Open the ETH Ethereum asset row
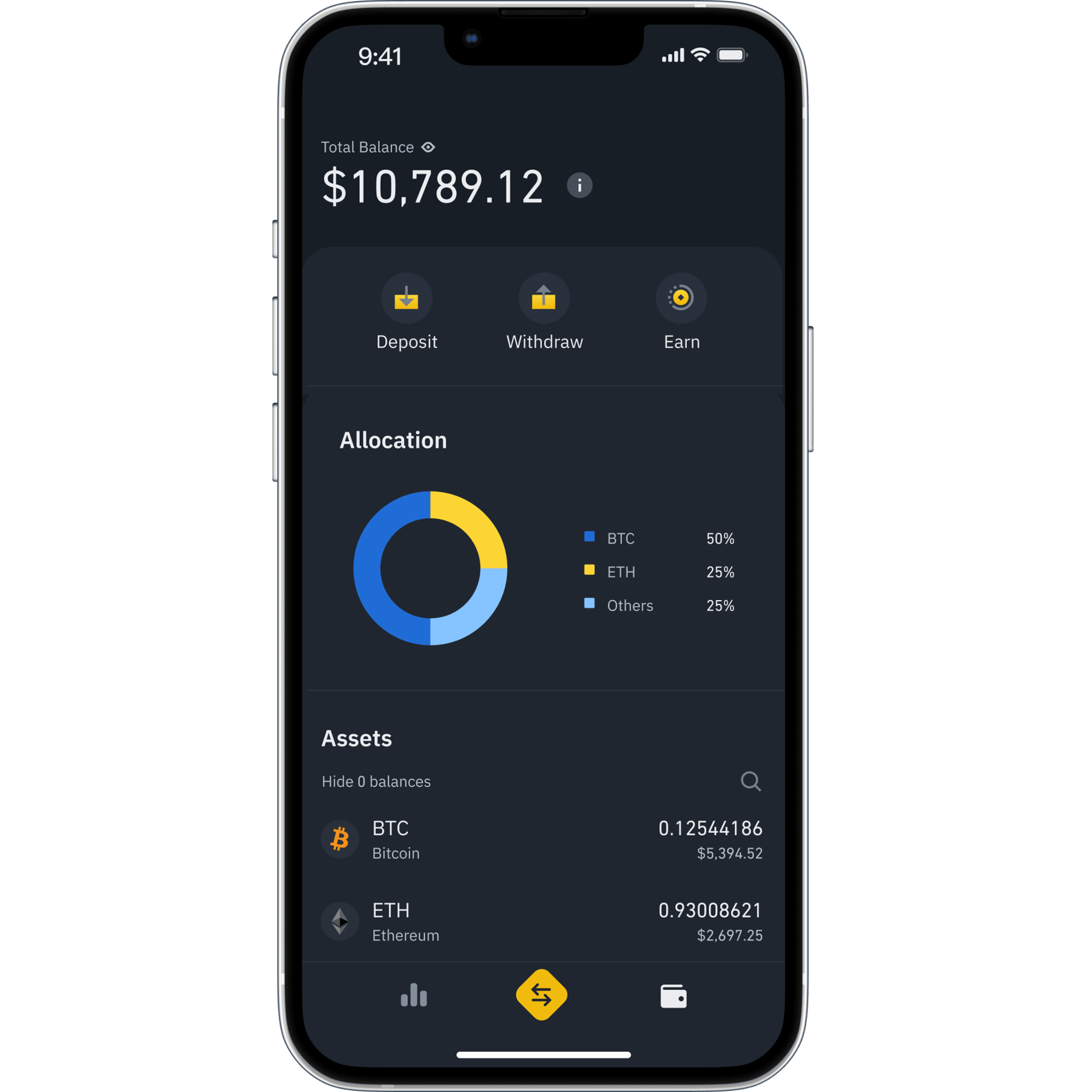Screen dimensions: 1092x1092 pos(542,922)
